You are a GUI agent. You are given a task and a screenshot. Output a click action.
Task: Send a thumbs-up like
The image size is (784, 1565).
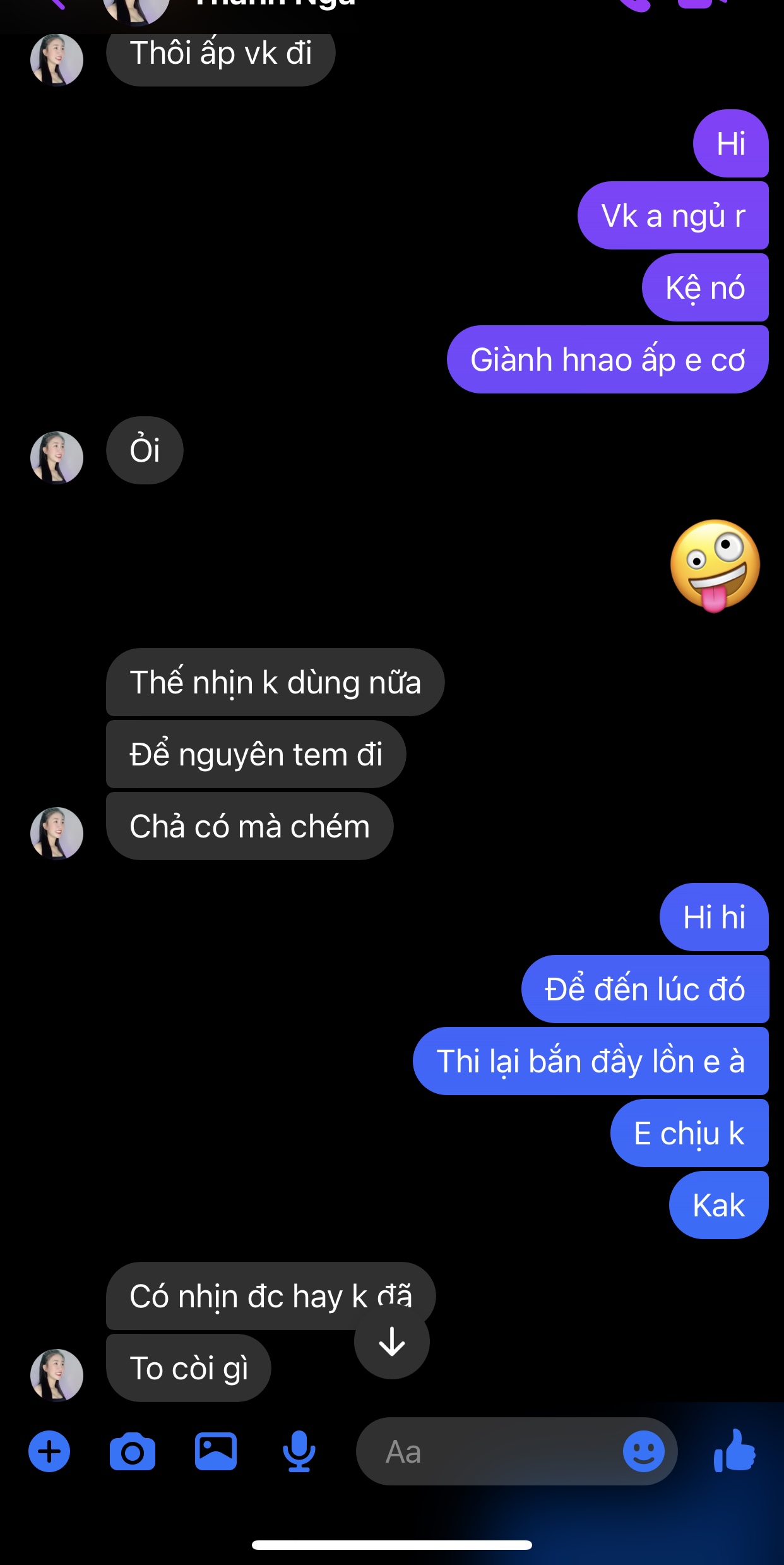point(735,1451)
